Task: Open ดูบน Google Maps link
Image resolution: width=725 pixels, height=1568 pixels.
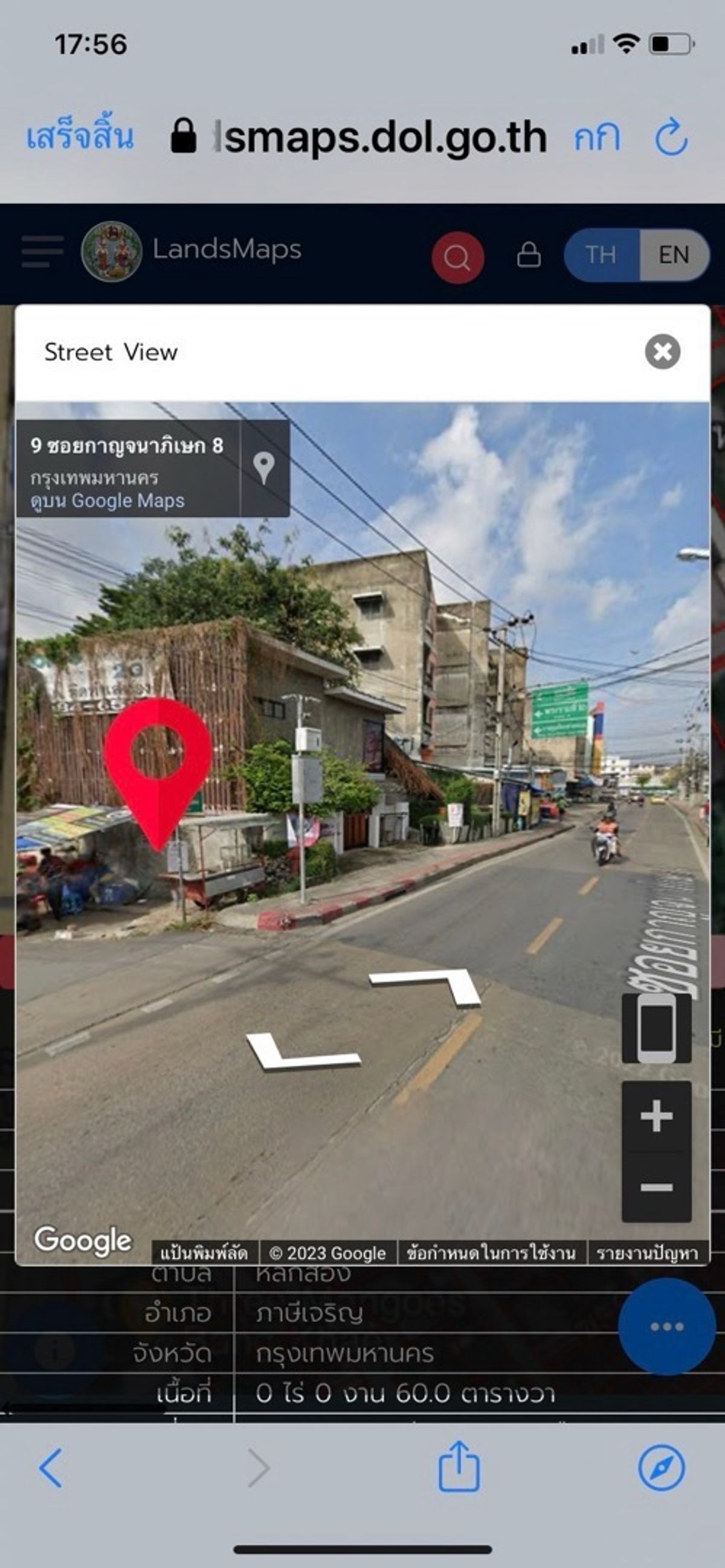Action: coord(107,501)
